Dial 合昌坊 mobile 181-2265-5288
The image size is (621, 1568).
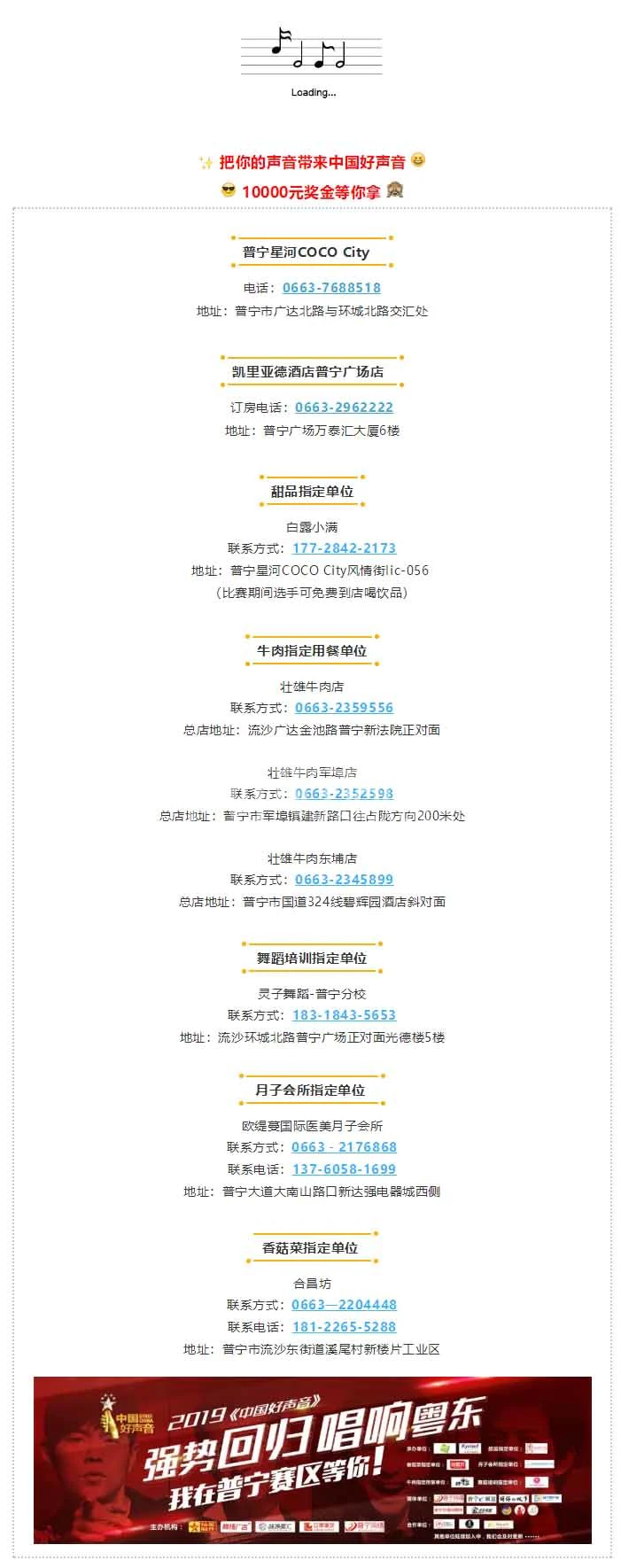[344, 1327]
